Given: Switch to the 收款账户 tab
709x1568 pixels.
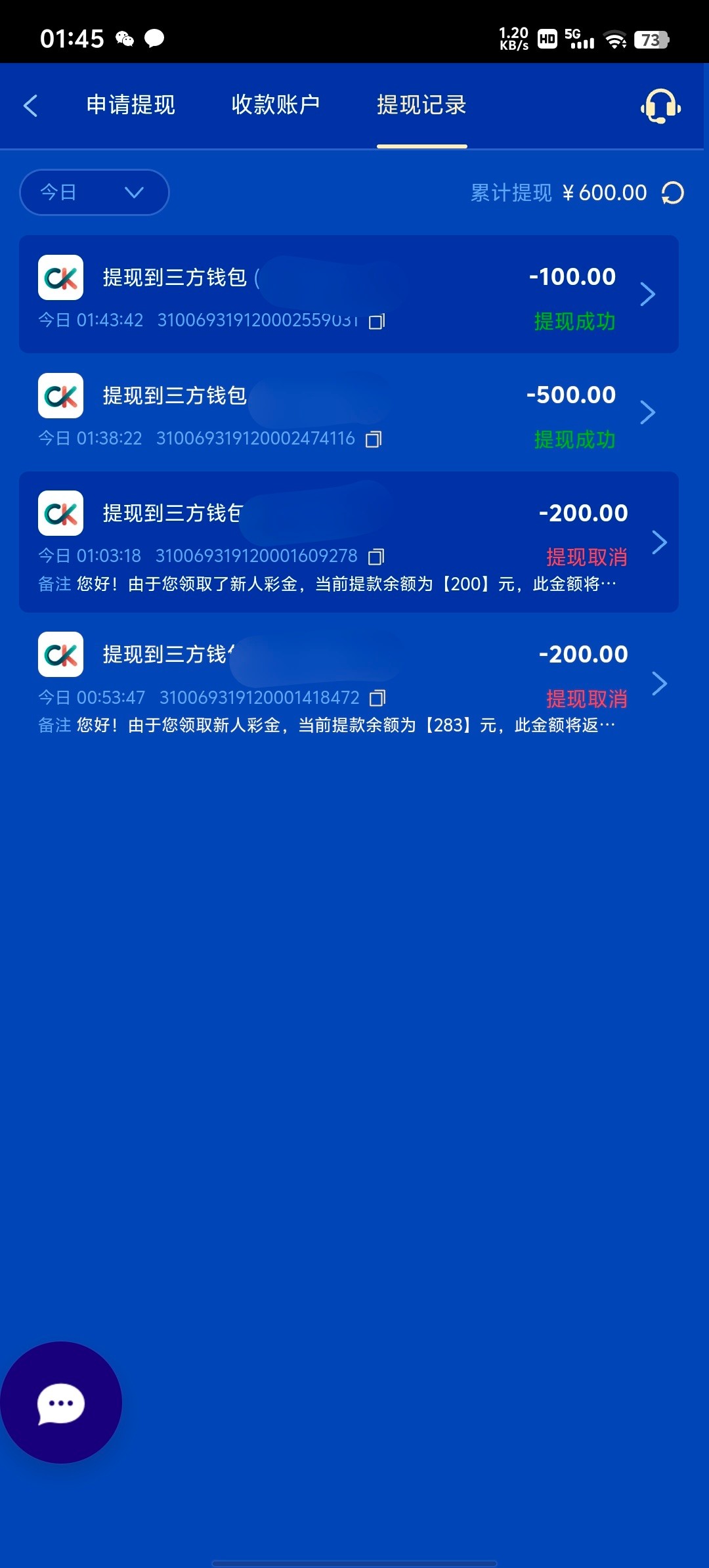Looking at the screenshot, I should tap(276, 105).
